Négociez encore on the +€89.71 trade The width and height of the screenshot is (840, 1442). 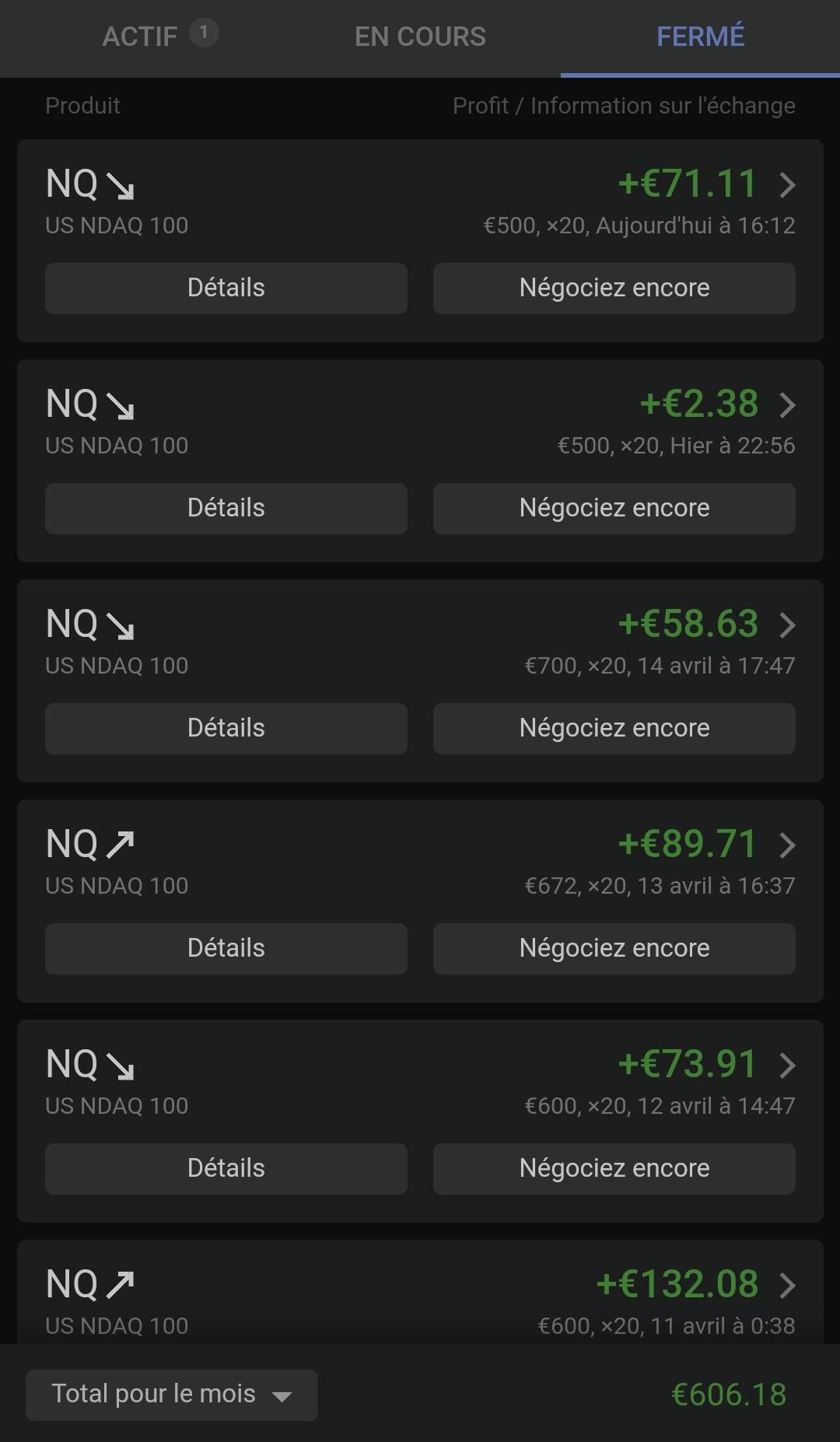tap(614, 949)
